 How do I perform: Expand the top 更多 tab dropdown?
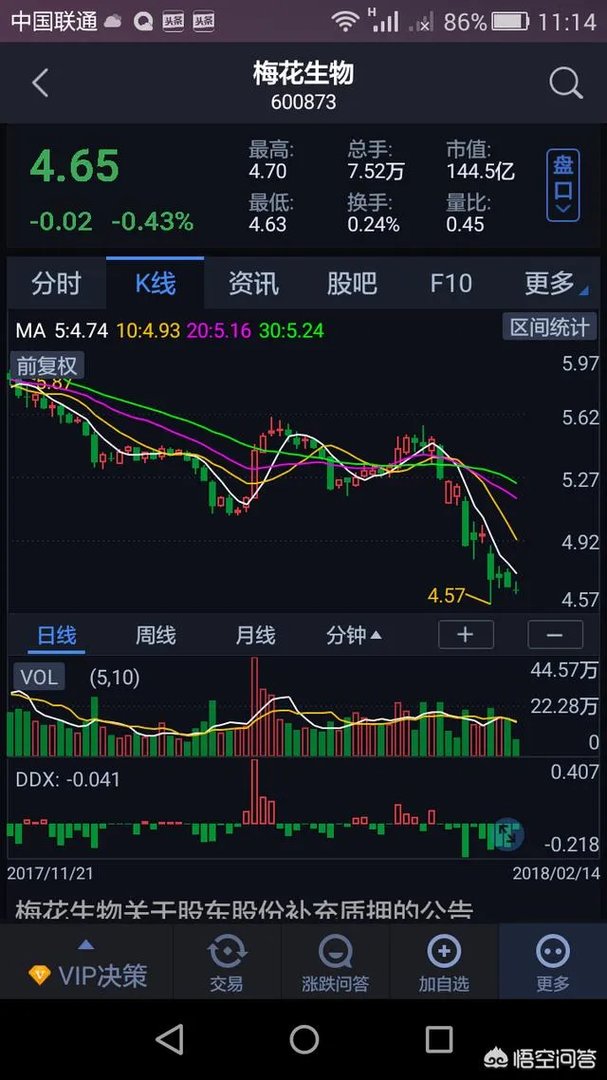[x=553, y=283]
